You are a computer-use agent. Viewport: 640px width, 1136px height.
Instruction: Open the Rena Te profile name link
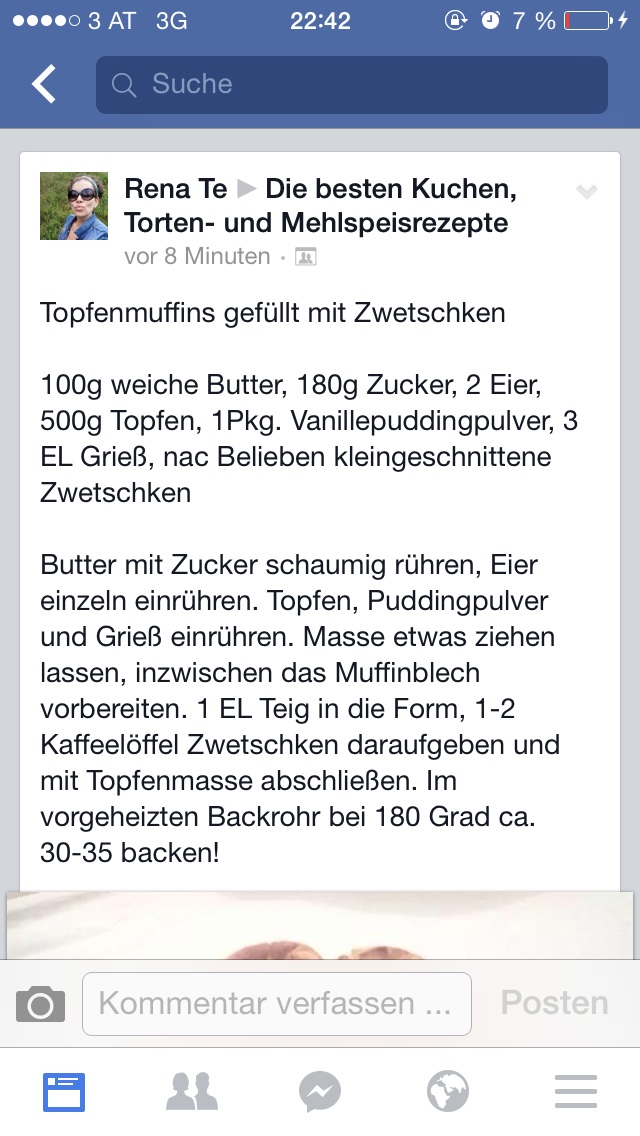176,189
